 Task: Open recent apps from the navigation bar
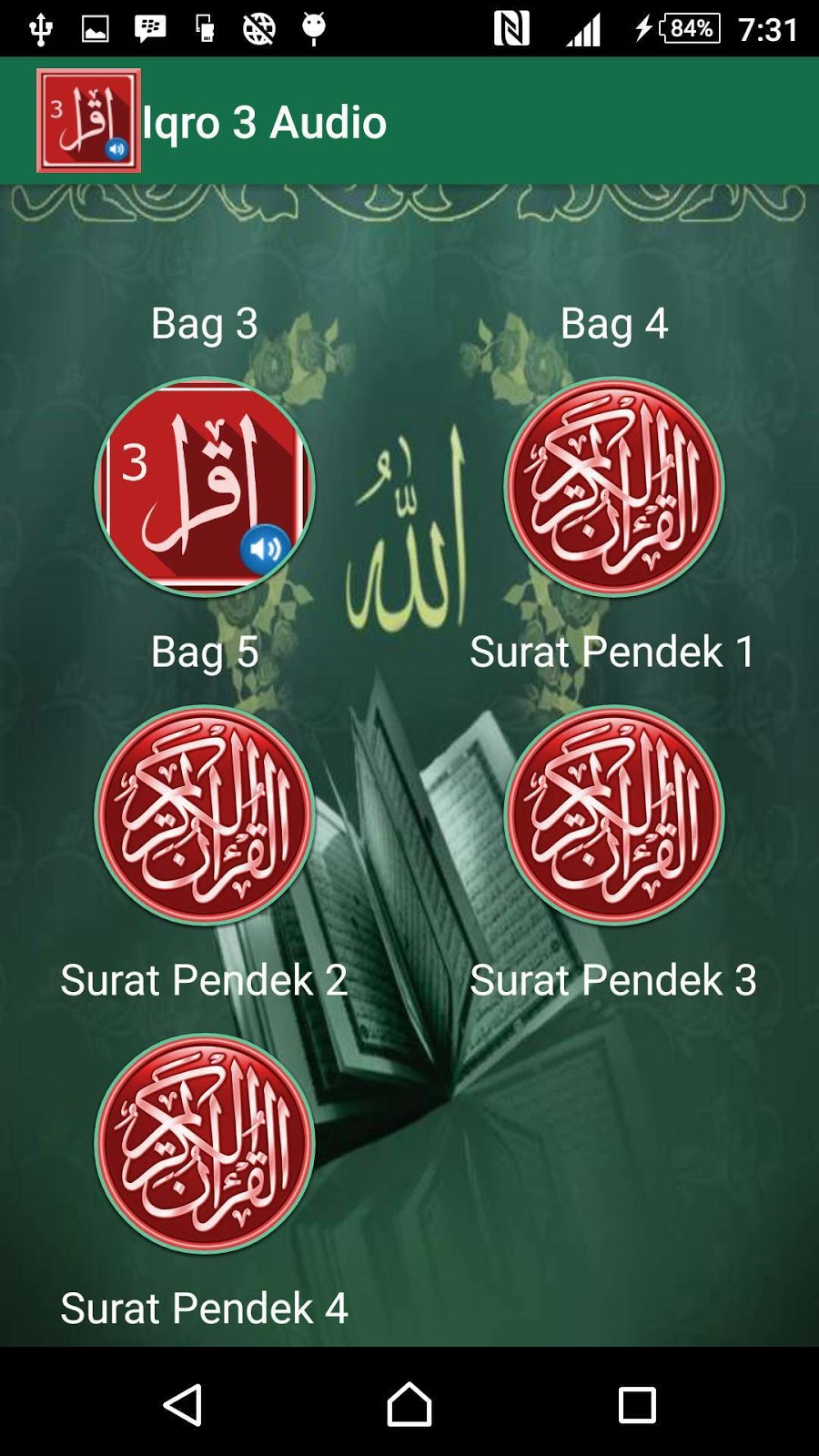click(637, 1404)
